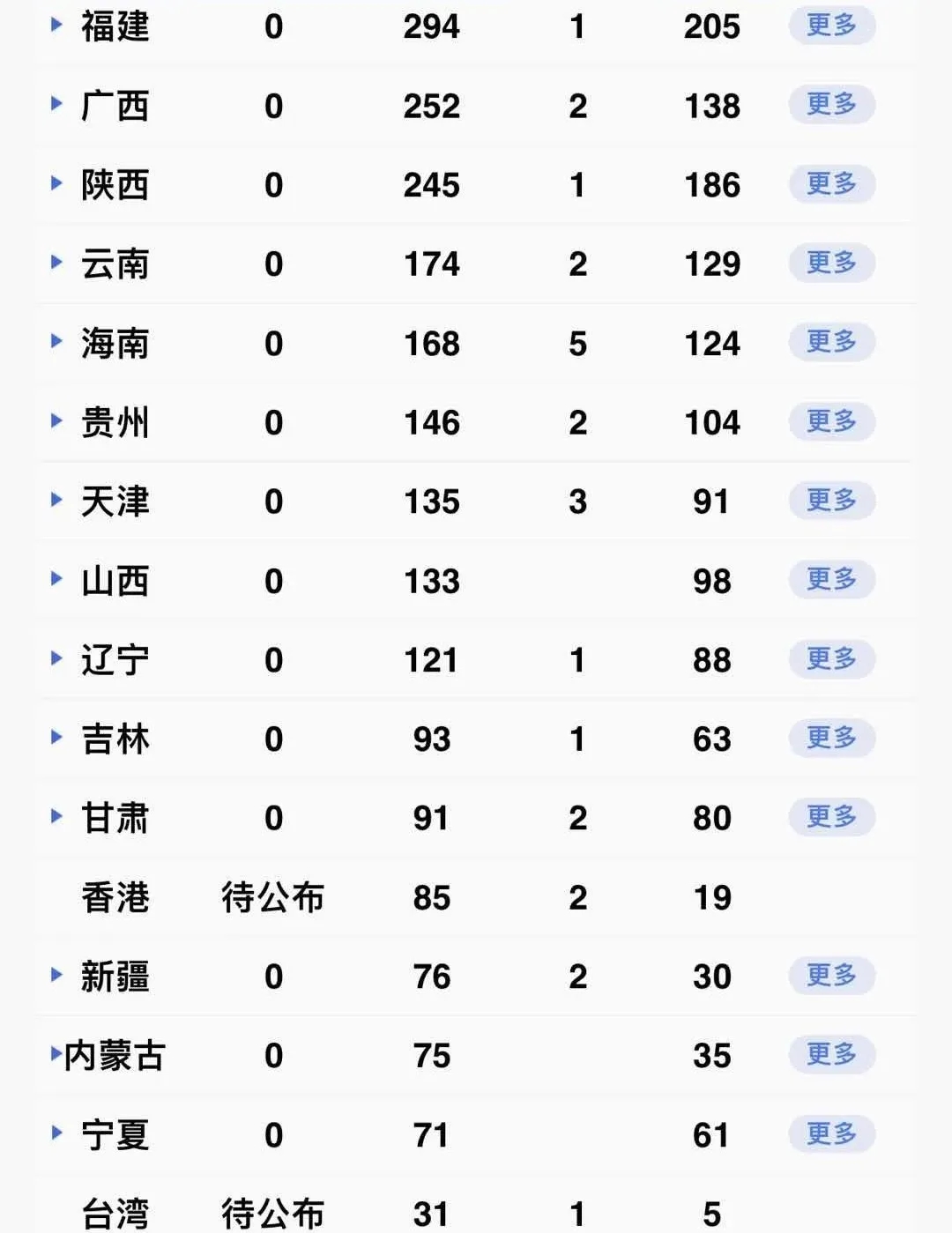The image size is (952, 1233).
Task: Tap 更多 in the 天津 row
Action: click(x=831, y=501)
